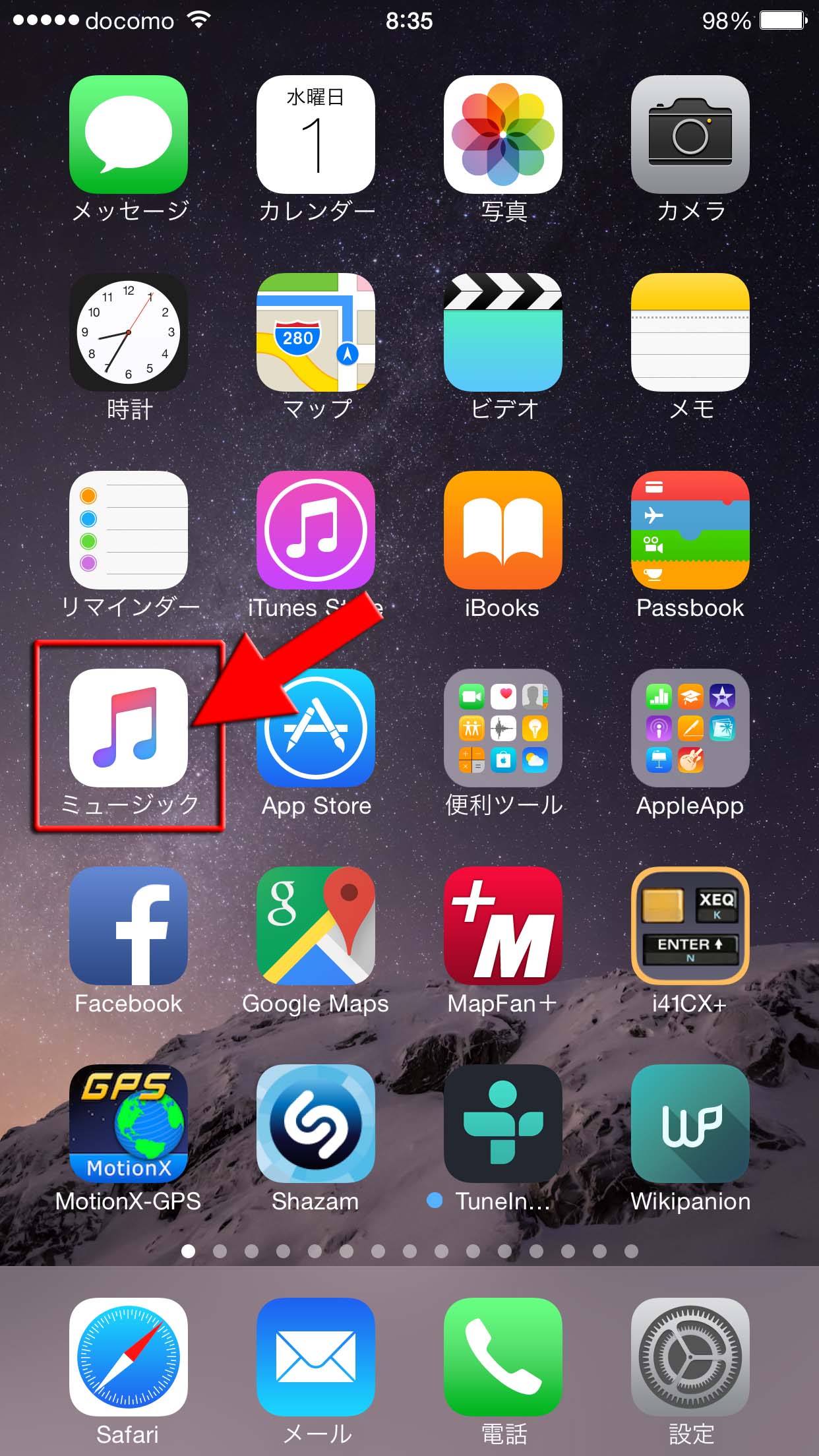Open Google Maps
The image size is (819, 1456).
click(x=316, y=926)
